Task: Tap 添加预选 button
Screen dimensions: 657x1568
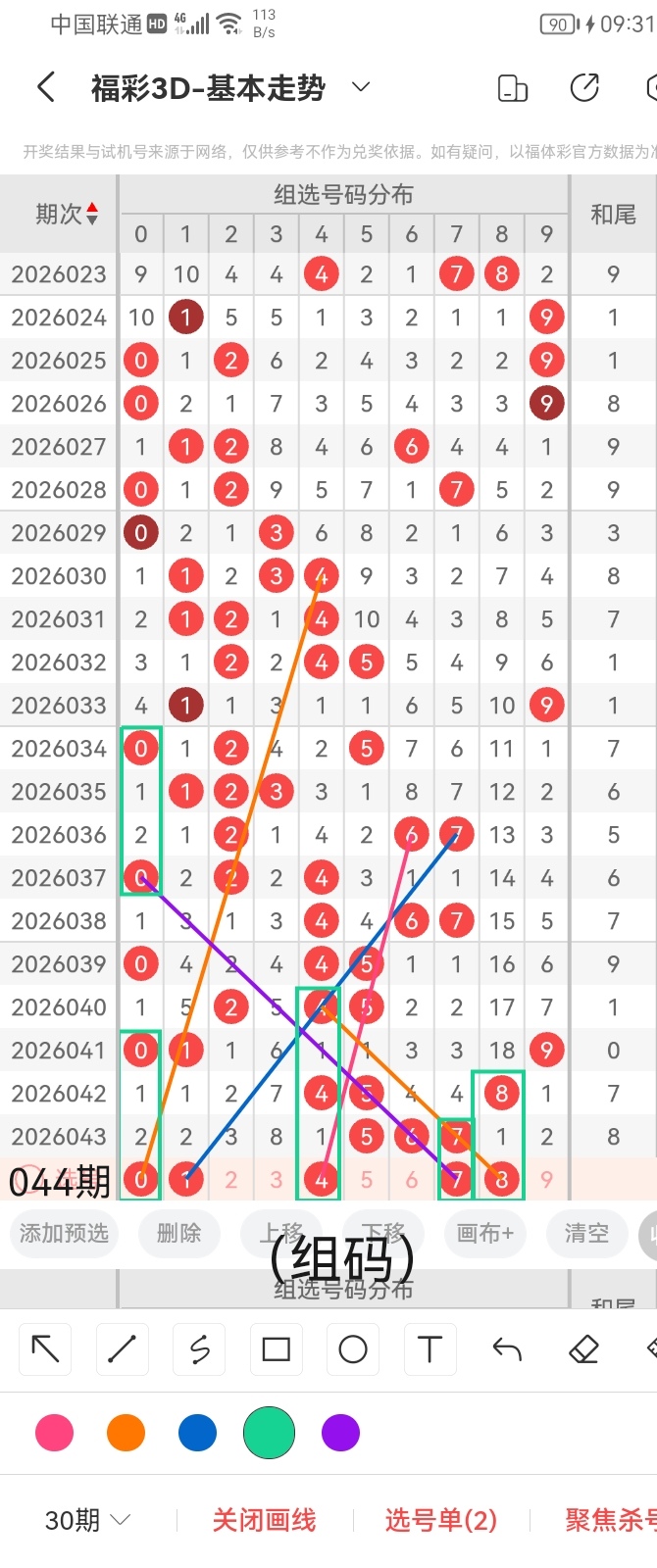Action: [65, 1233]
